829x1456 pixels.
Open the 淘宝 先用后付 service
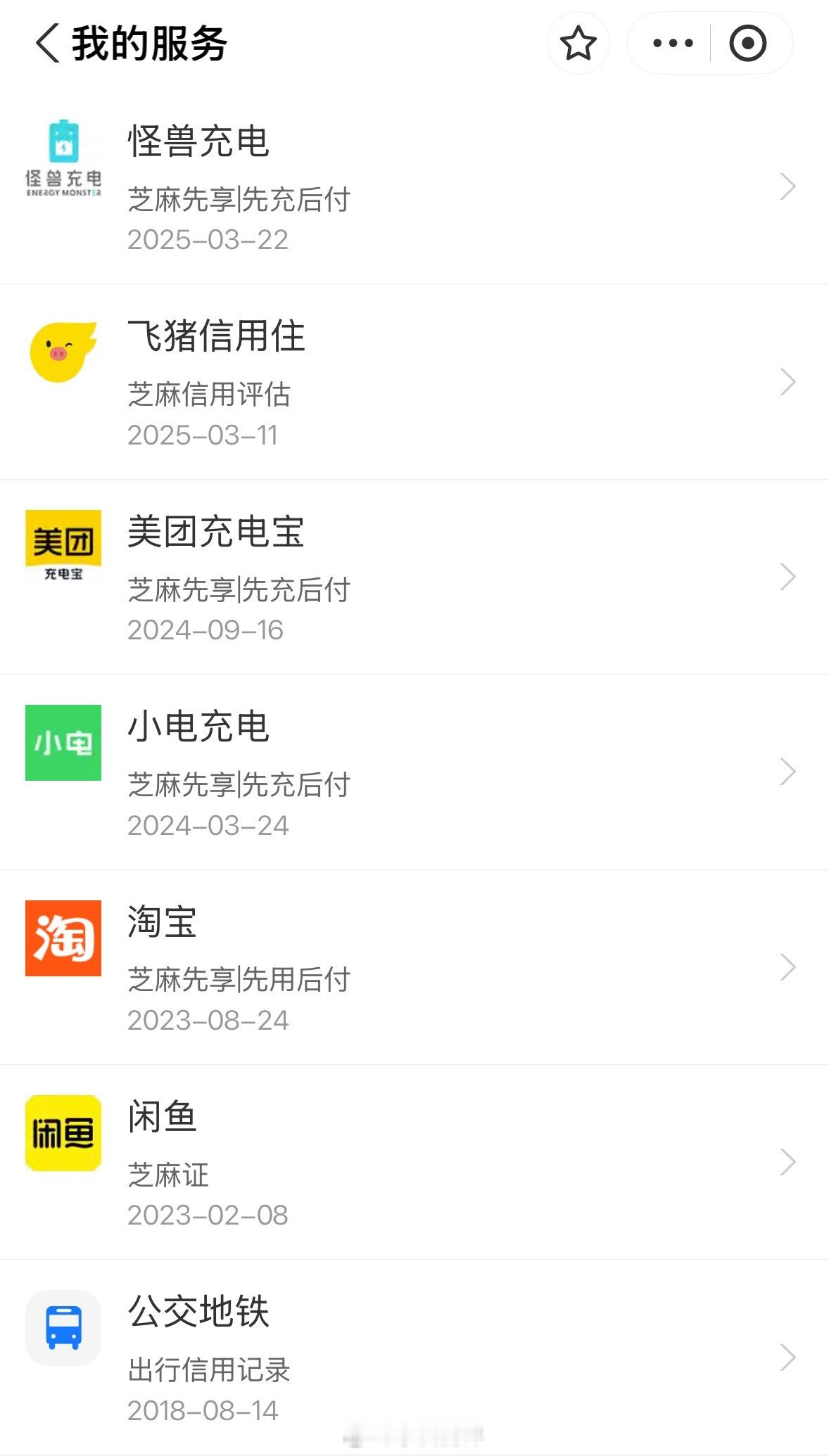pos(414,967)
